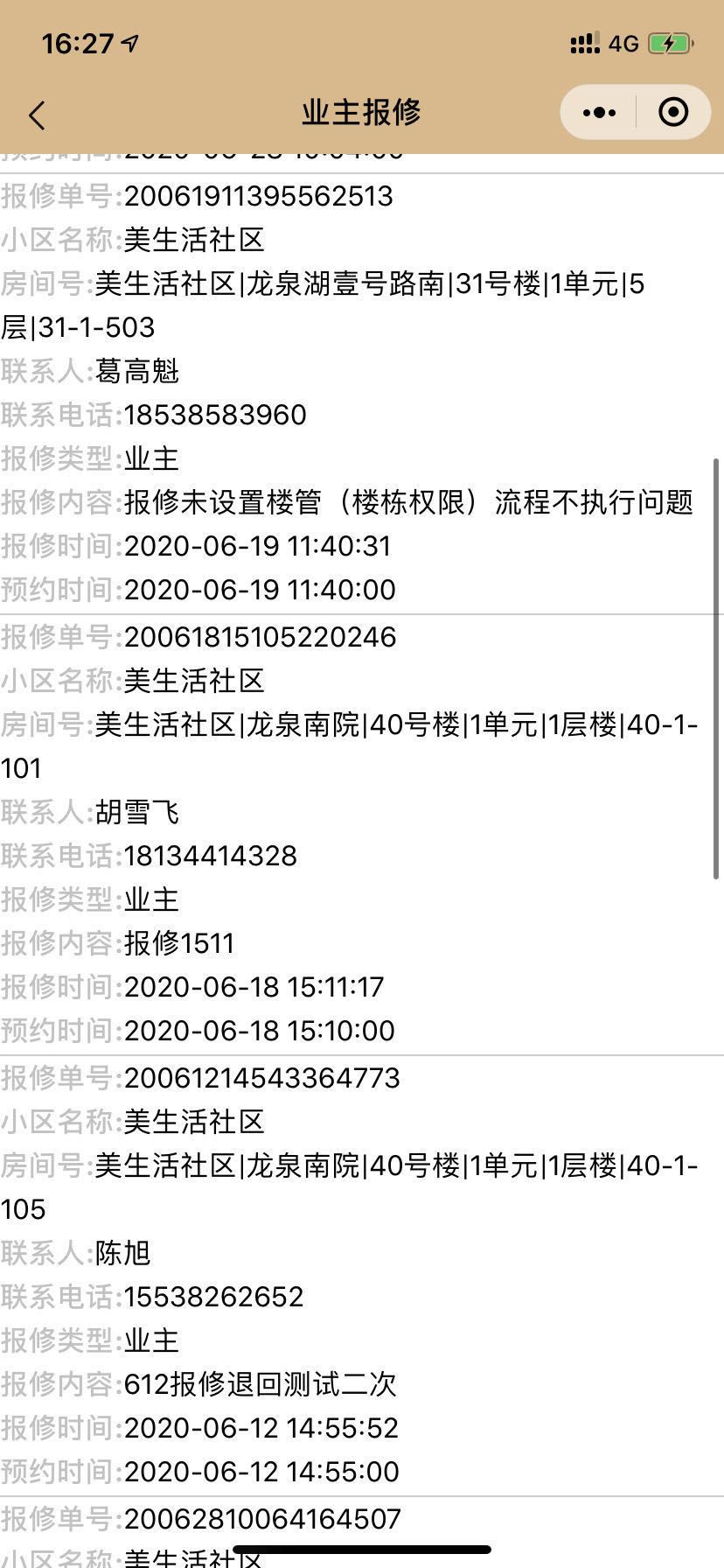
Task: Open the mini program more options menu
Action: (x=599, y=113)
